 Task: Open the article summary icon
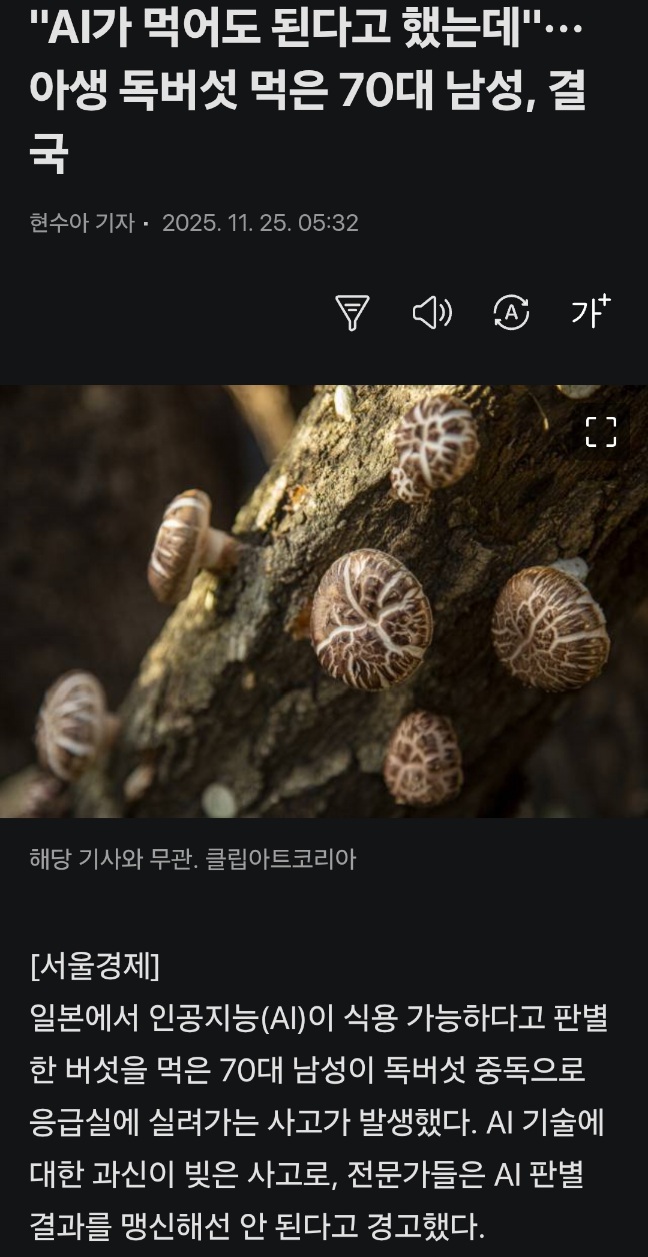[352, 314]
